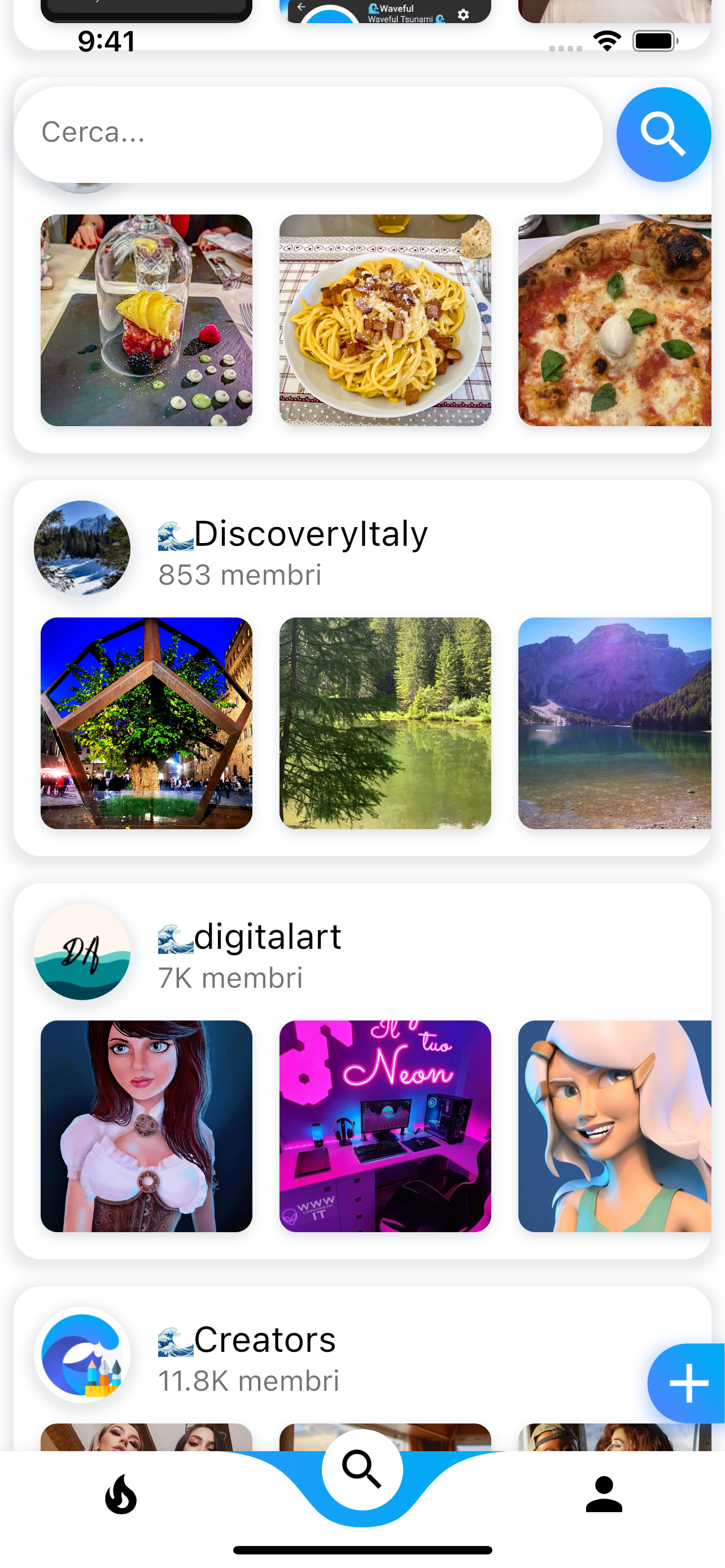
Task: Tap the blue search button beside Cerca
Action: pyautogui.click(x=663, y=134)
